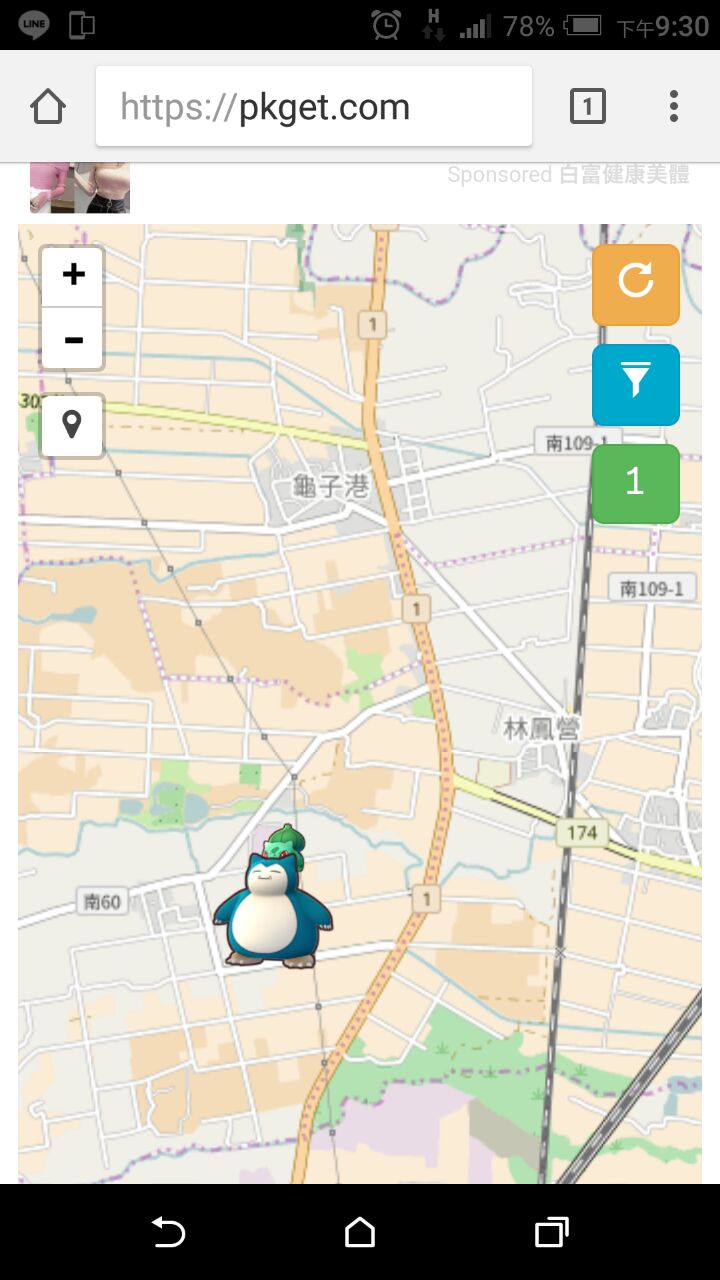Zoom out of the map
720x1280 pixels.
click(73, 340)
